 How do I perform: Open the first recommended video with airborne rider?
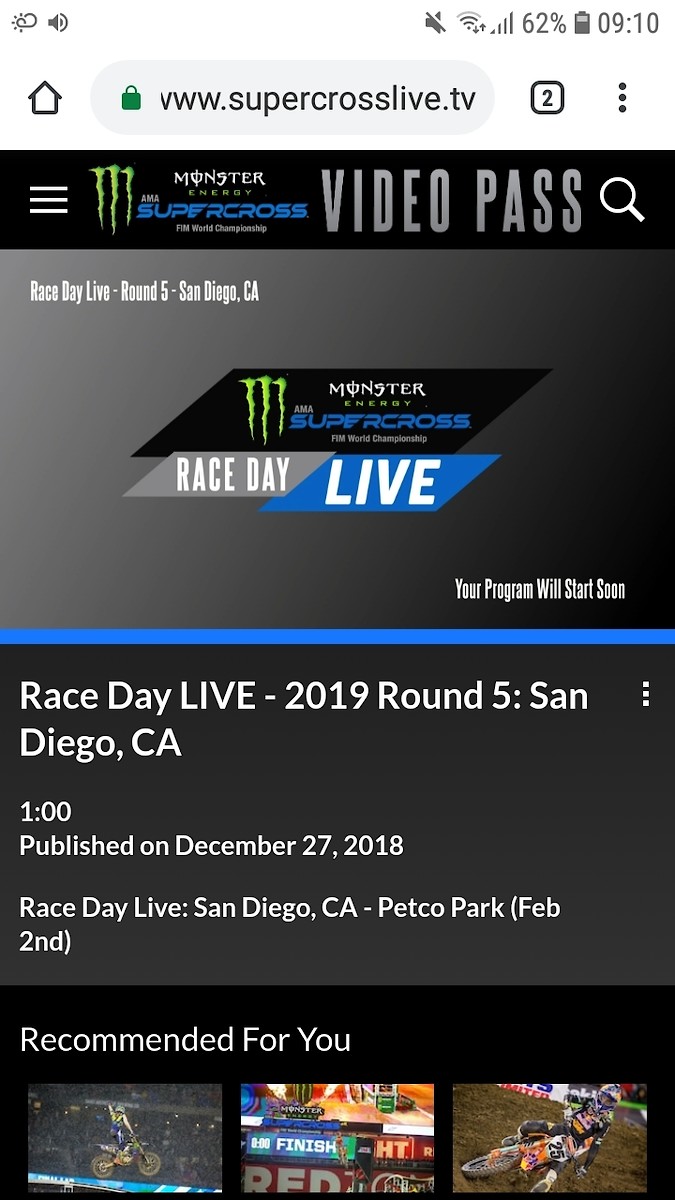click(x=125, y=1138)
